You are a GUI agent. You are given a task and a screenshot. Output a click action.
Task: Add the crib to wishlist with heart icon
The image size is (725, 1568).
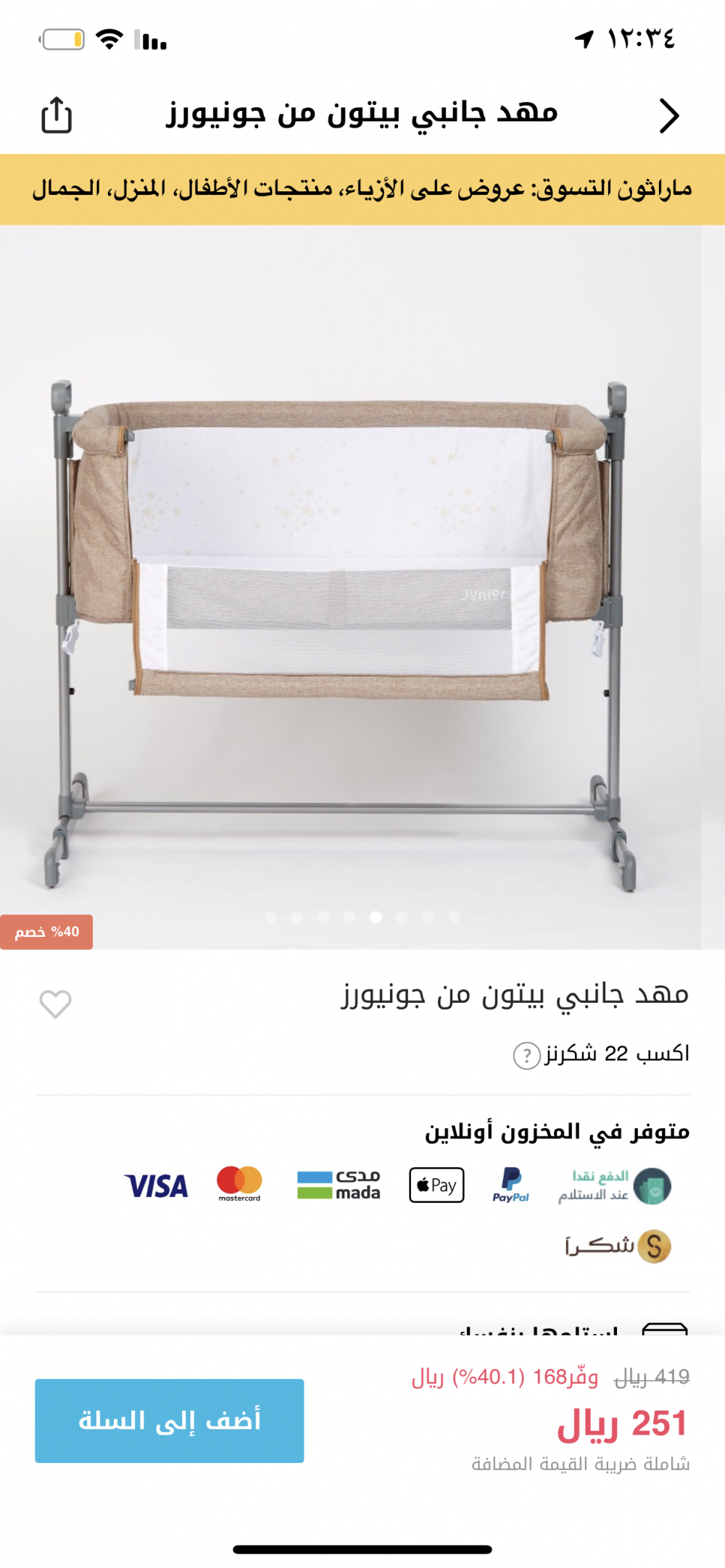tap(55, 1004)
